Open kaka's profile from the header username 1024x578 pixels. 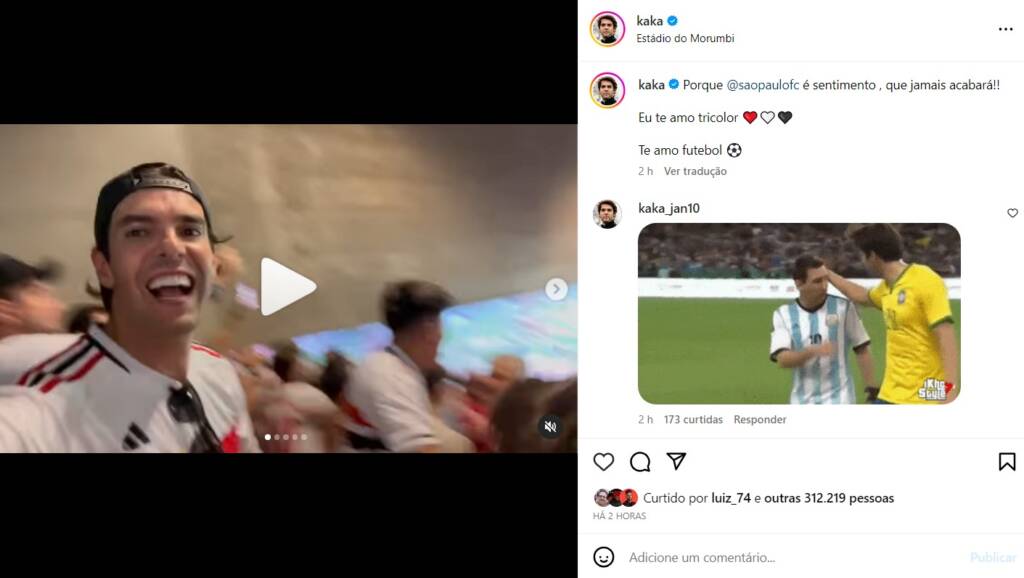pos(649,21)
